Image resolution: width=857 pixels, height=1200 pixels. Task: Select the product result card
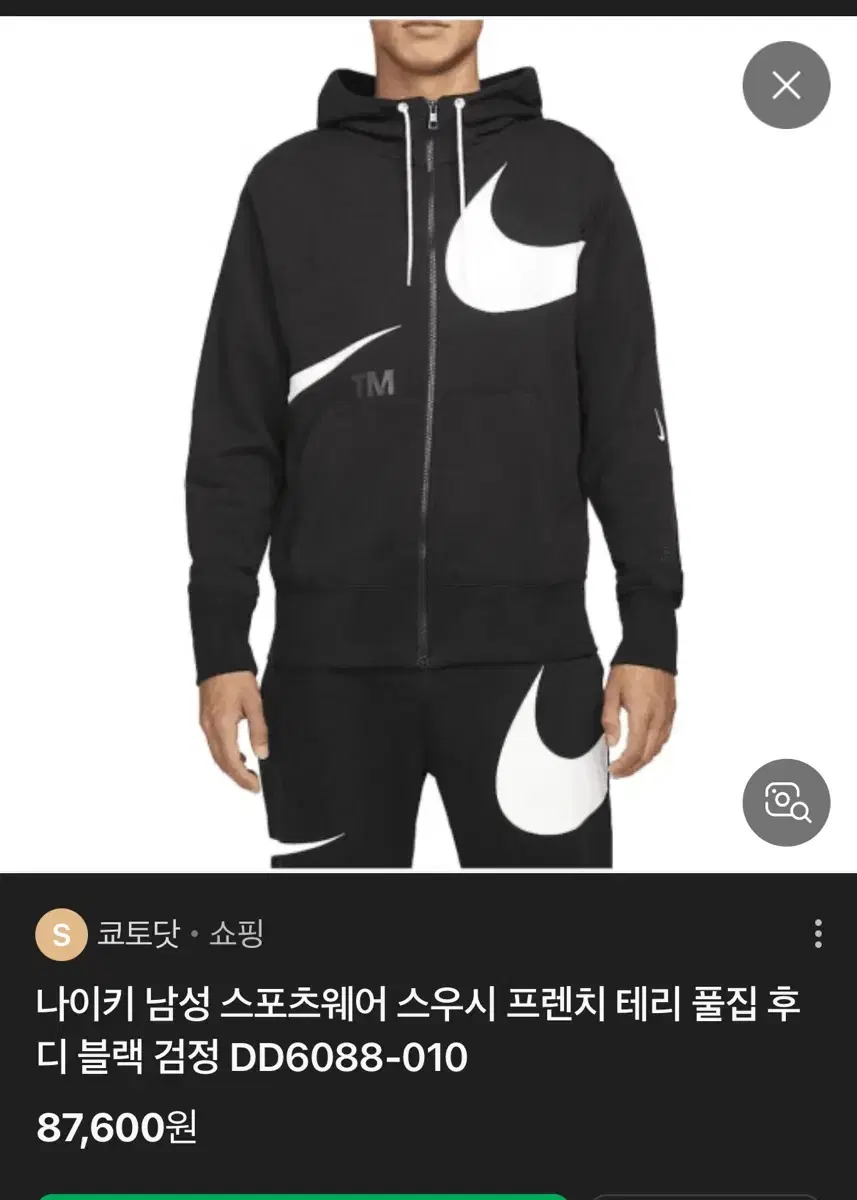point(428,1030)
